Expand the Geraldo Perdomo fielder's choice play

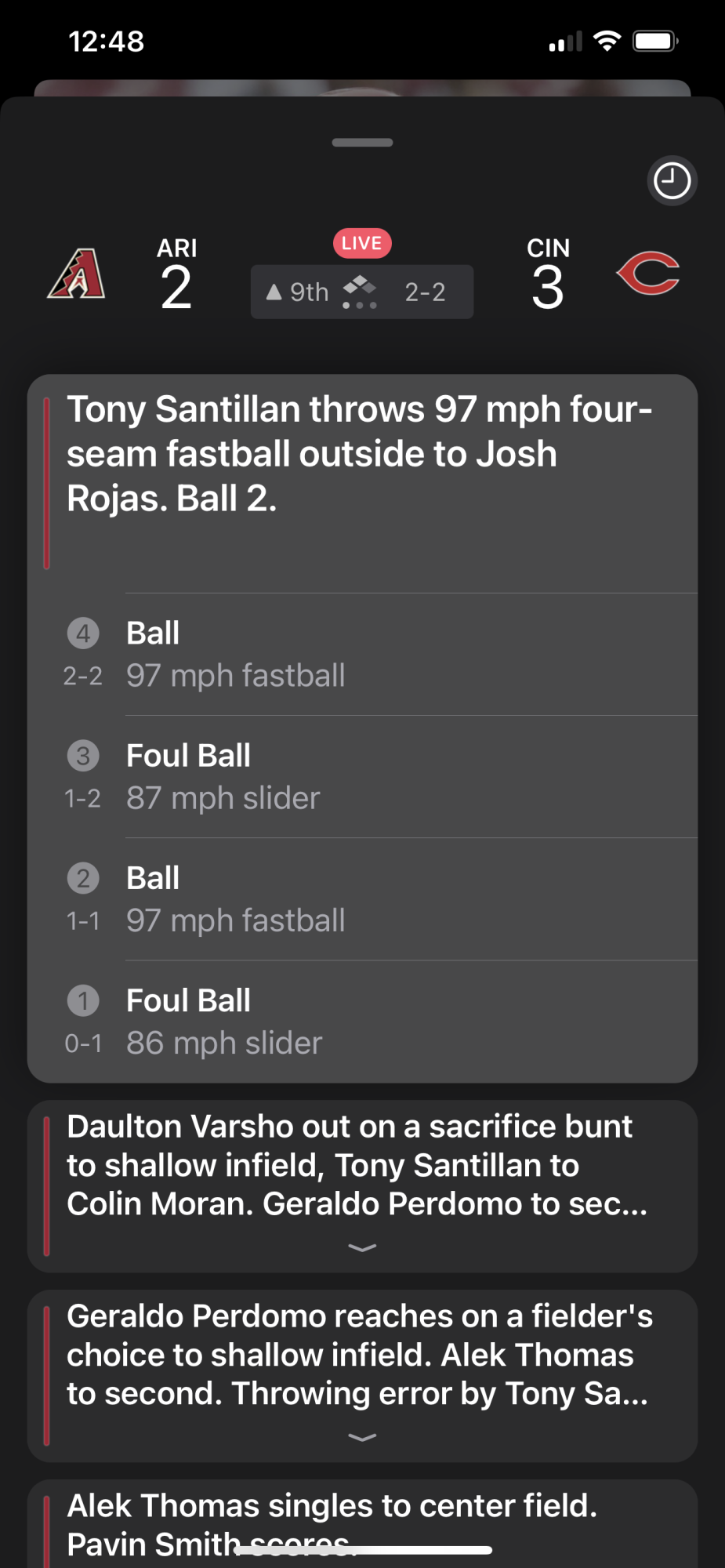click(x=362, y=1436)
